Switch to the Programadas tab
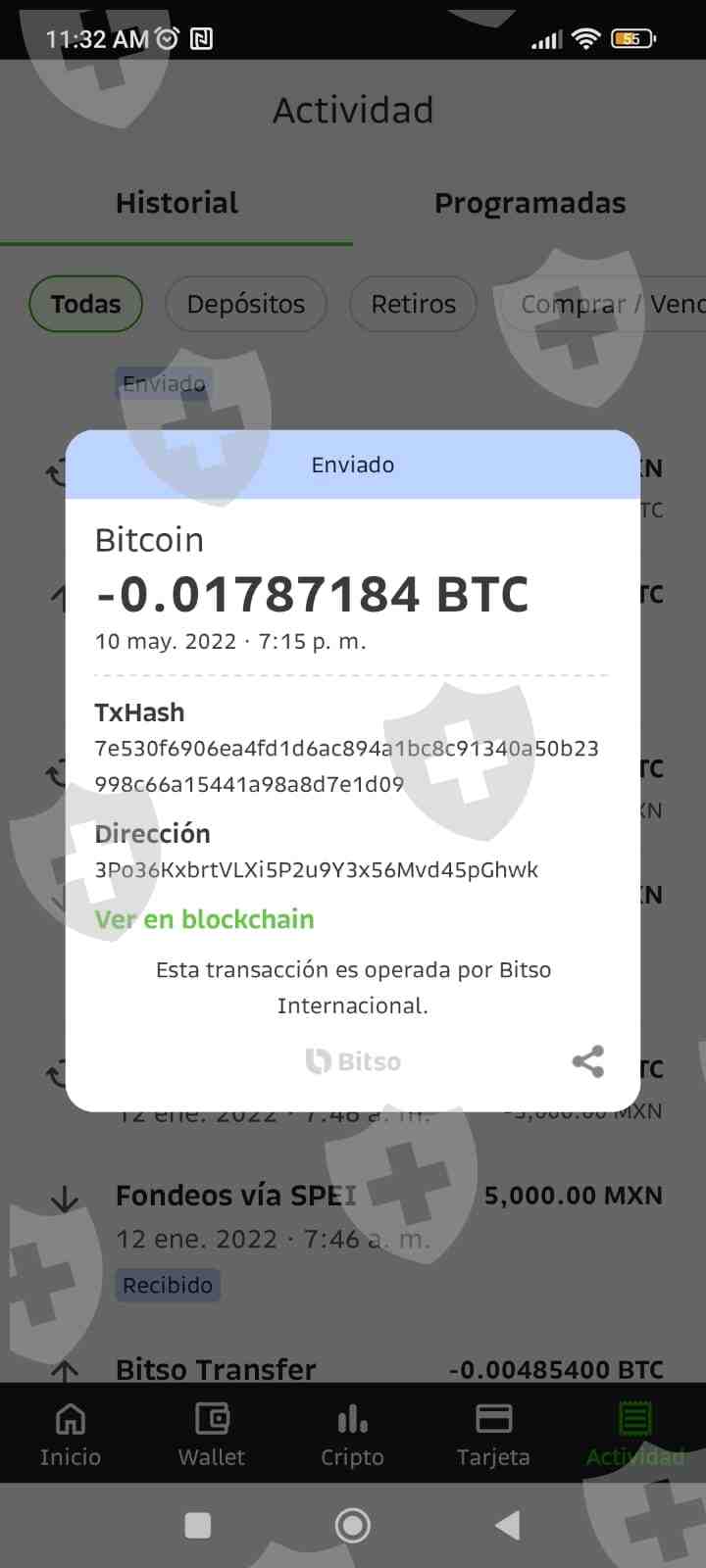This screenshot has height=1568, width=706. [x=529, y=203]
